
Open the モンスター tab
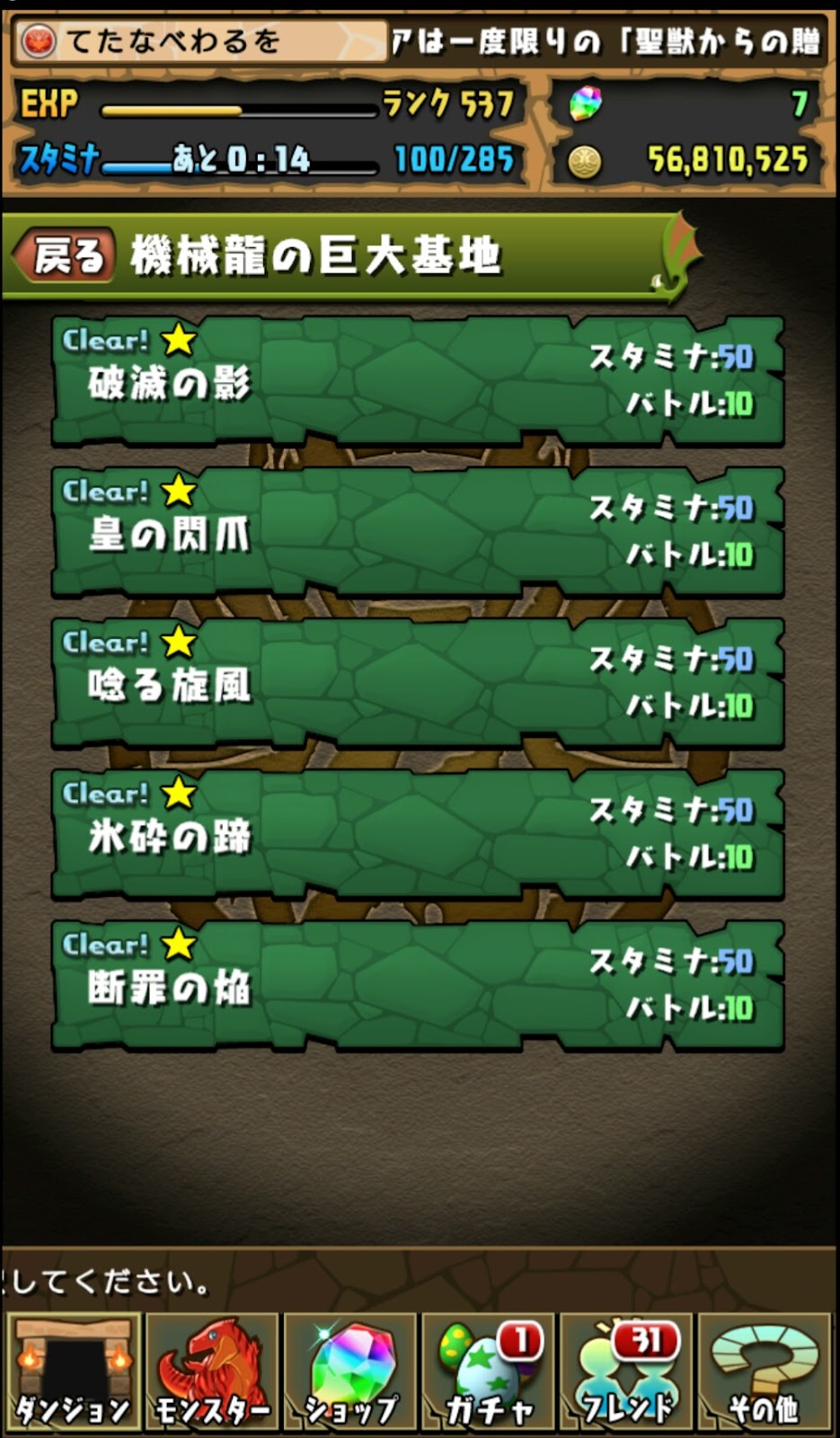tap(212, 1371)
